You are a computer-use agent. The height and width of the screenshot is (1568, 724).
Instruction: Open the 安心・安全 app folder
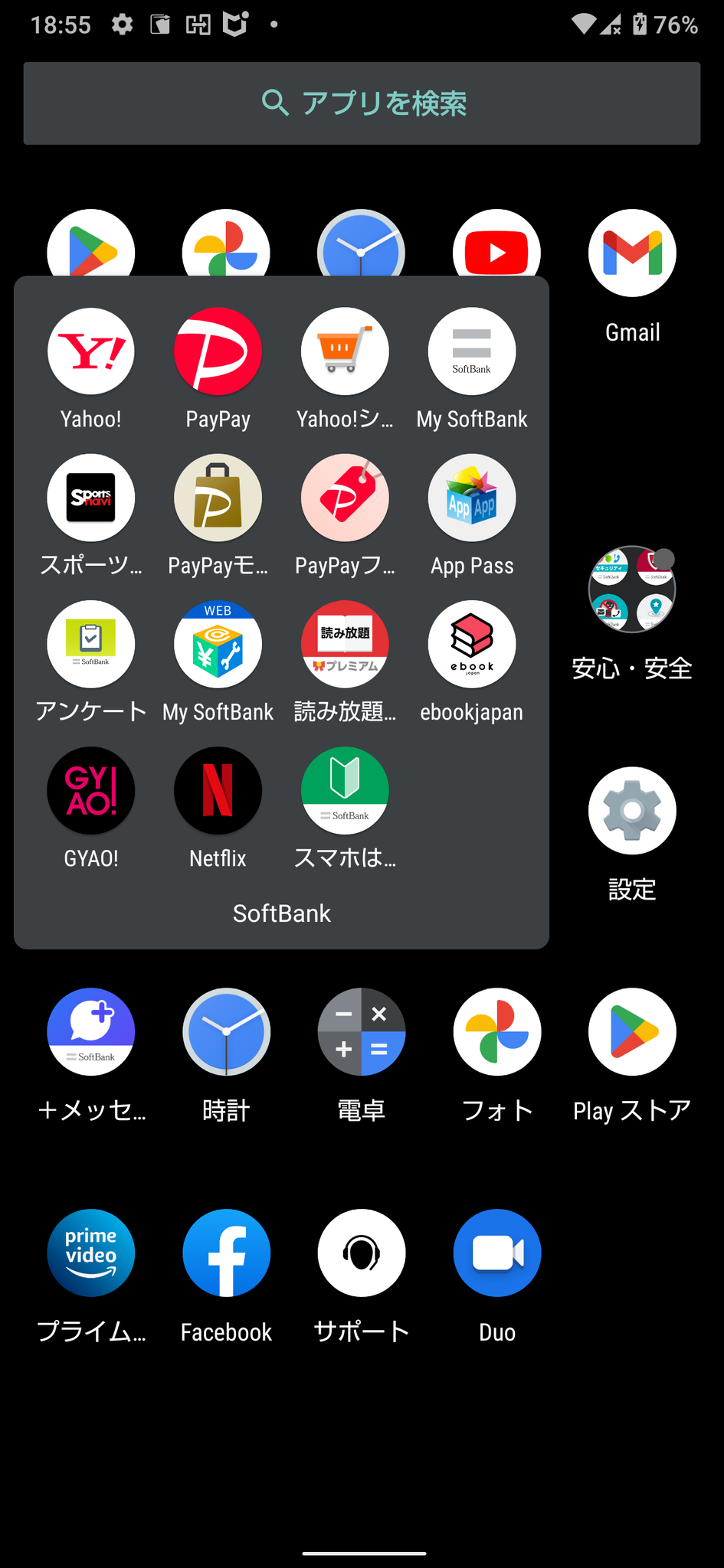(x=631, y=589)
